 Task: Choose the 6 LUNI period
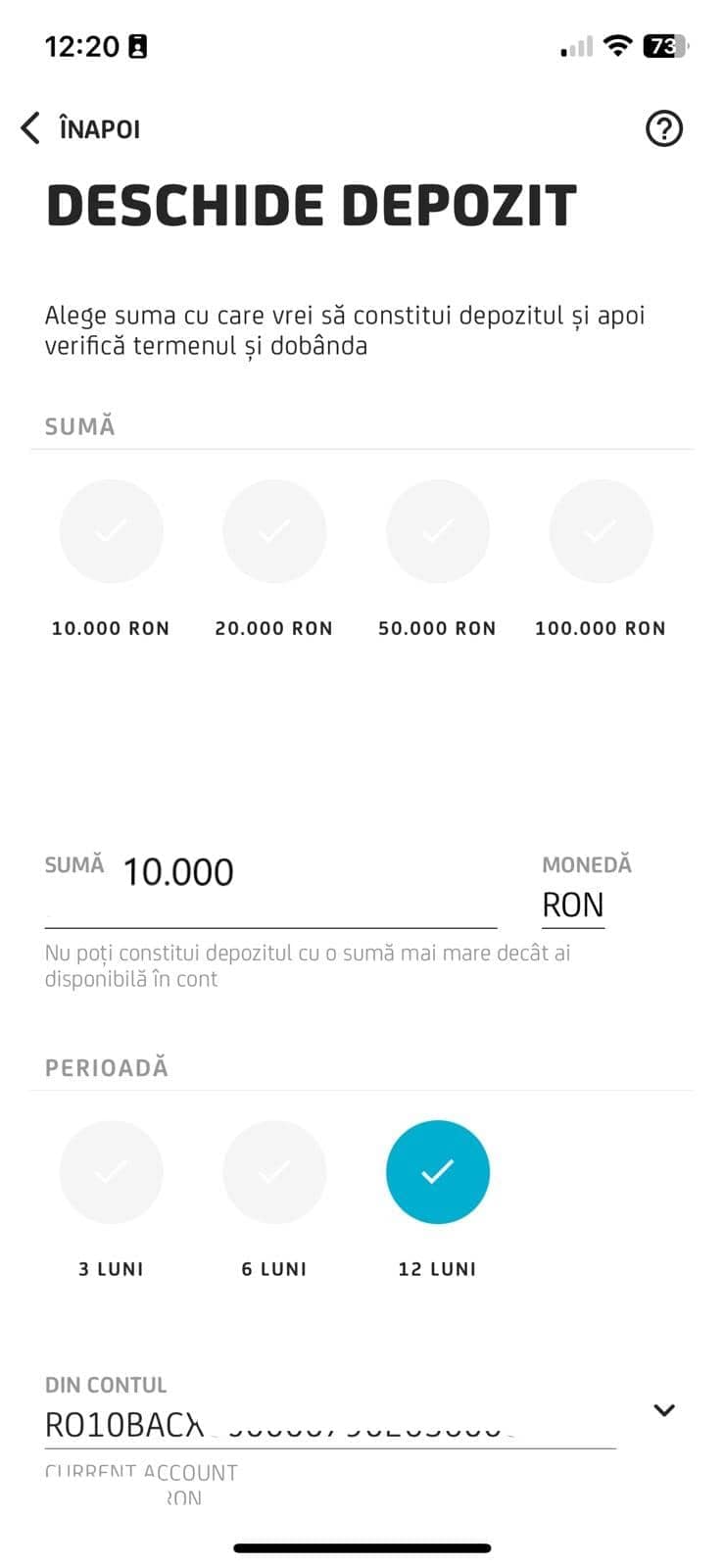pos(274,1172)
